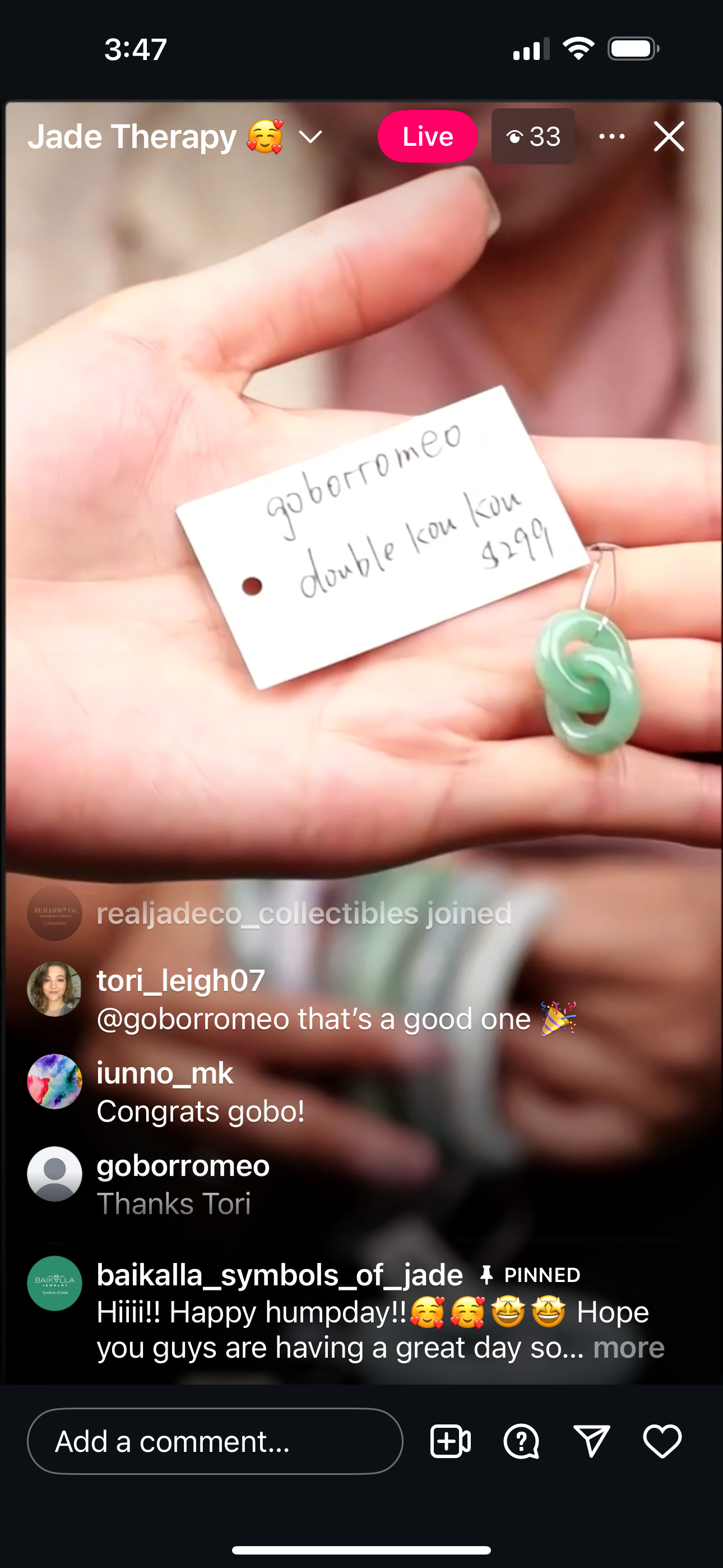Close the live video
This screenshot has height=1568, width=723.
pyautogui.click(x=669, y=136)
